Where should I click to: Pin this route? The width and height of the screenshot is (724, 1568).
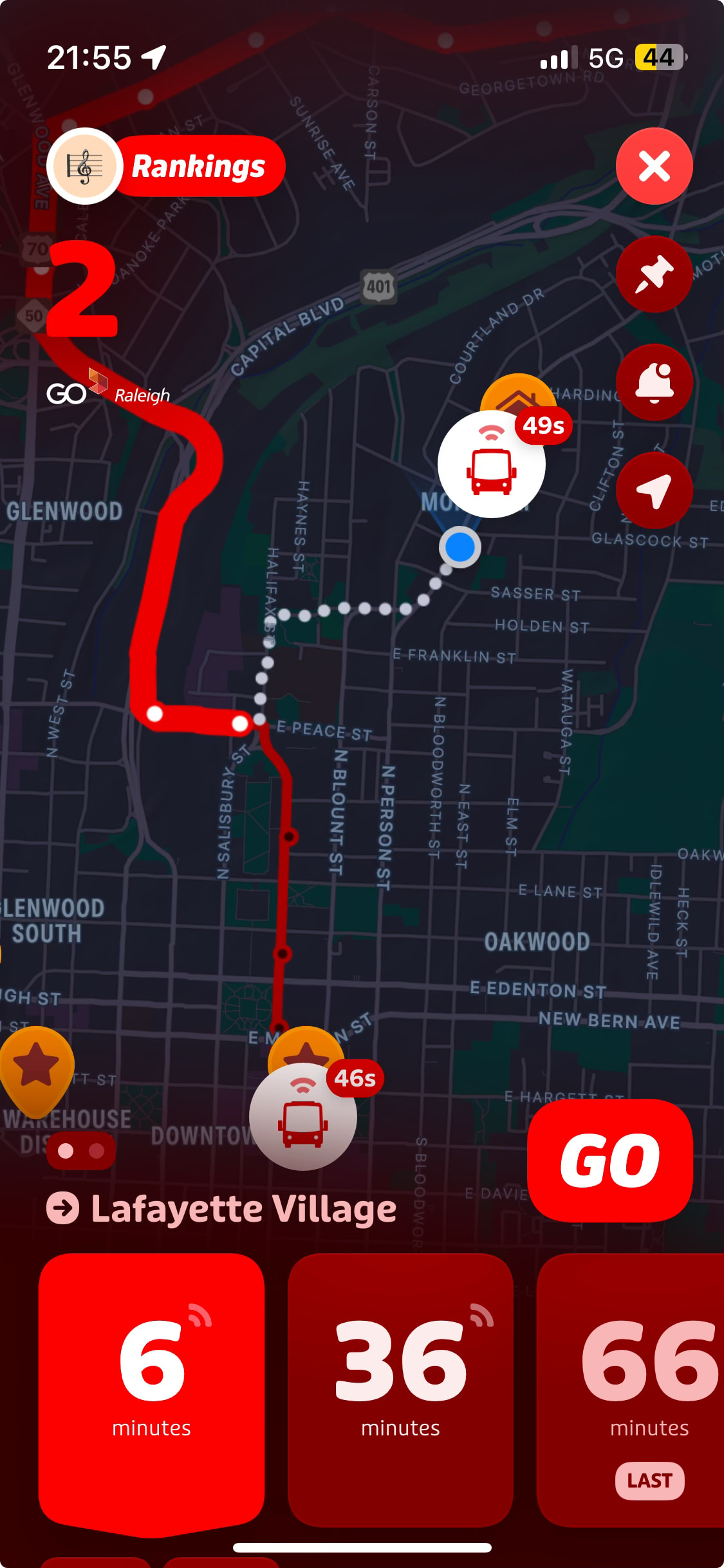pyautogui.click(x=654, y=274)
